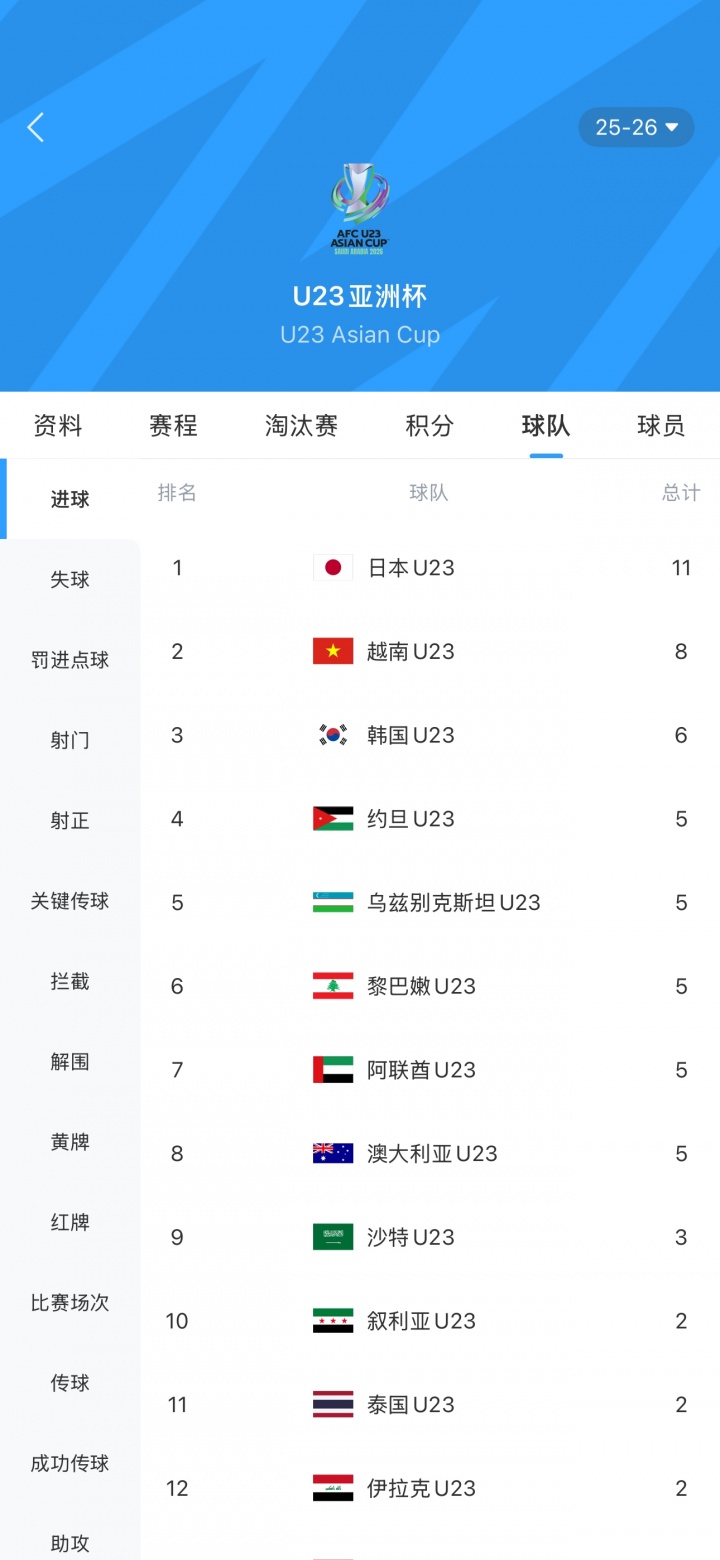Select 红牌 stat category
This screenshot has width=720, height=1560.
coord(70,1222)
